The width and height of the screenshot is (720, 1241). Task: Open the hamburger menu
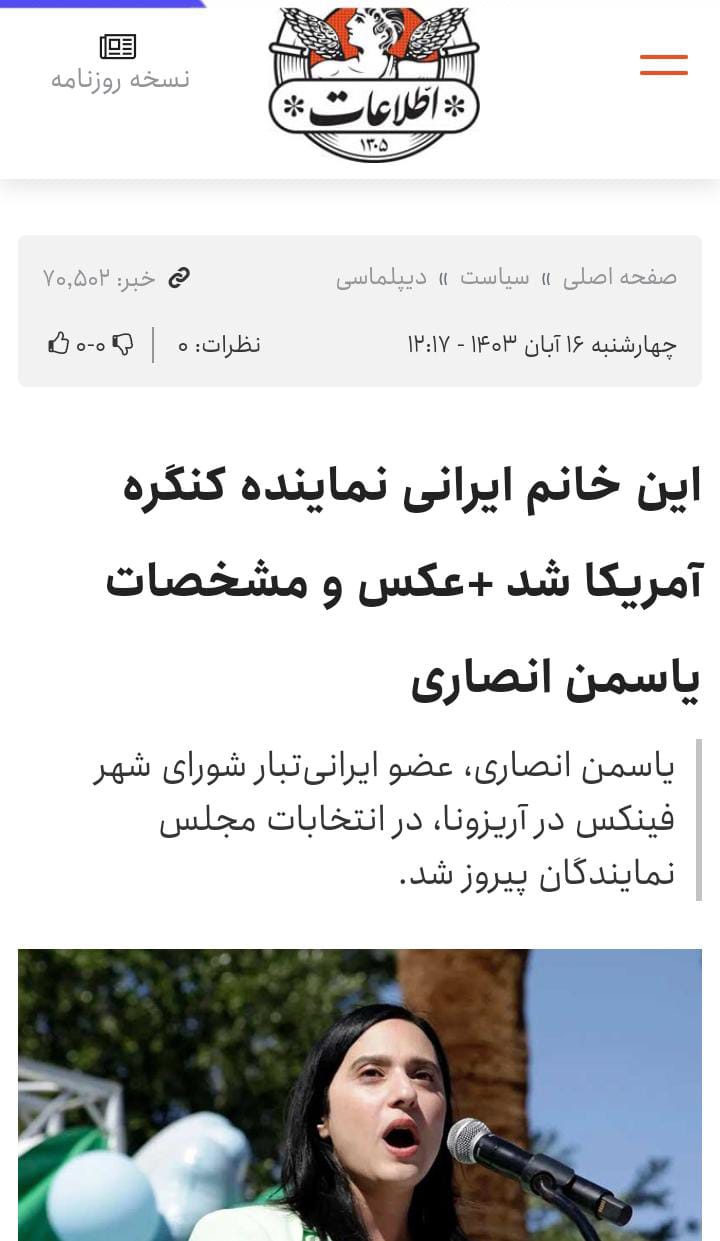663,65
